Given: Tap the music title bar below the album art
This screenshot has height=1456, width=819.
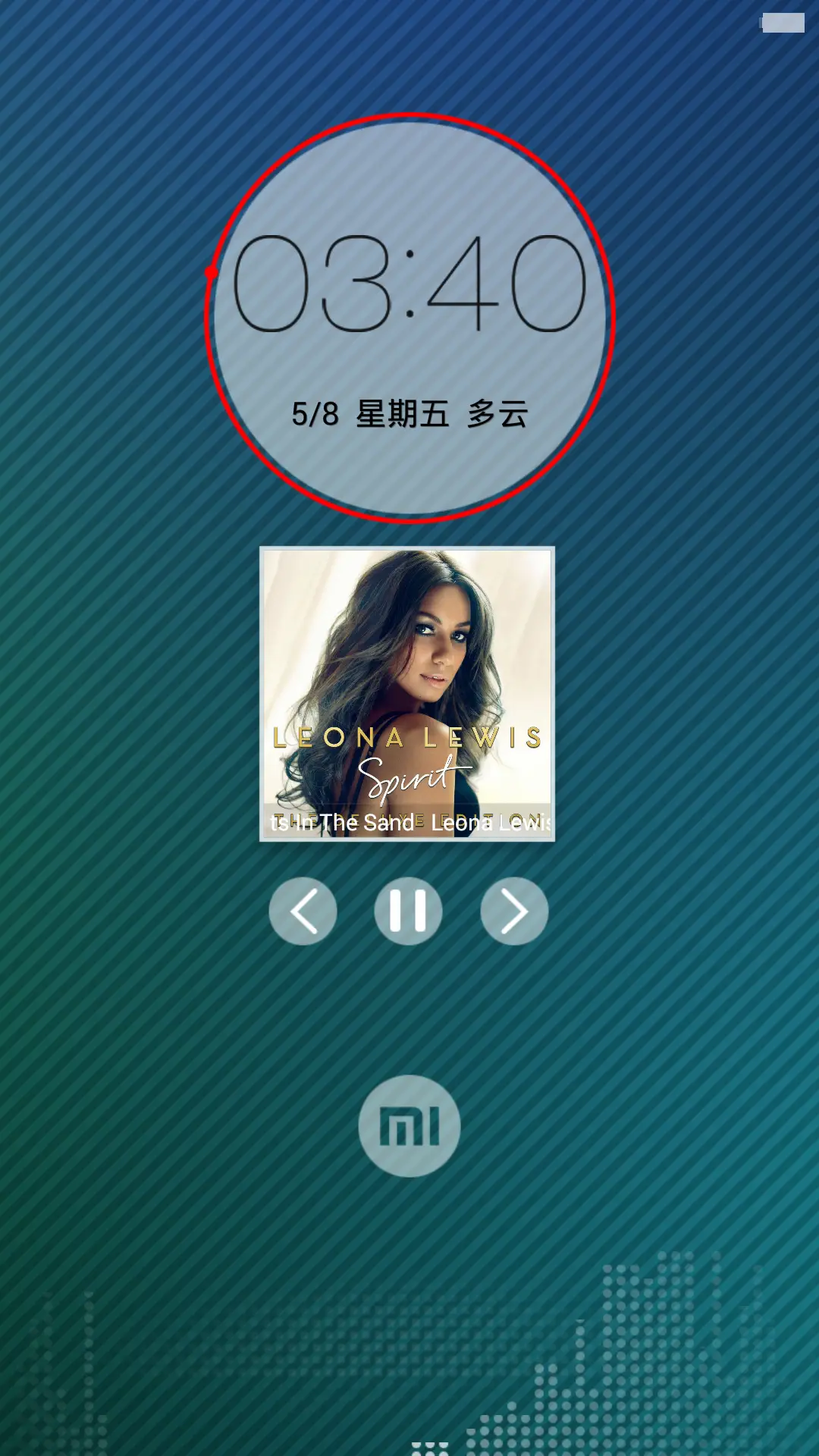Looking at the screenshot, I should [x=408, y=824].
